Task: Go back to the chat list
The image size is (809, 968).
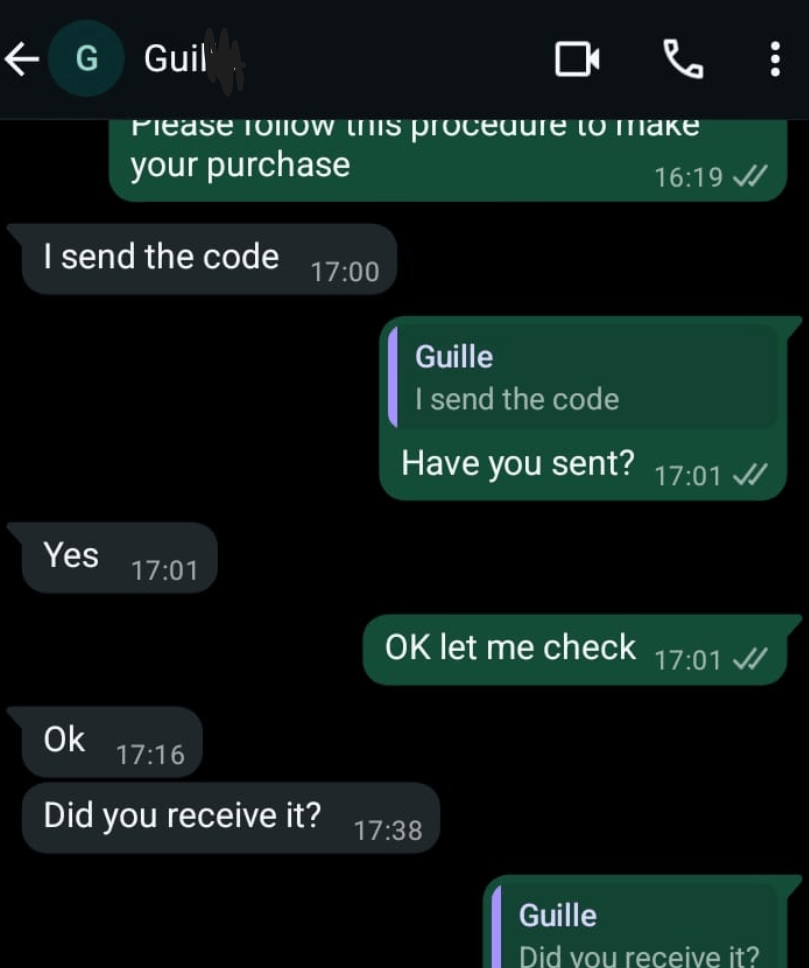Action: [22, 60]
